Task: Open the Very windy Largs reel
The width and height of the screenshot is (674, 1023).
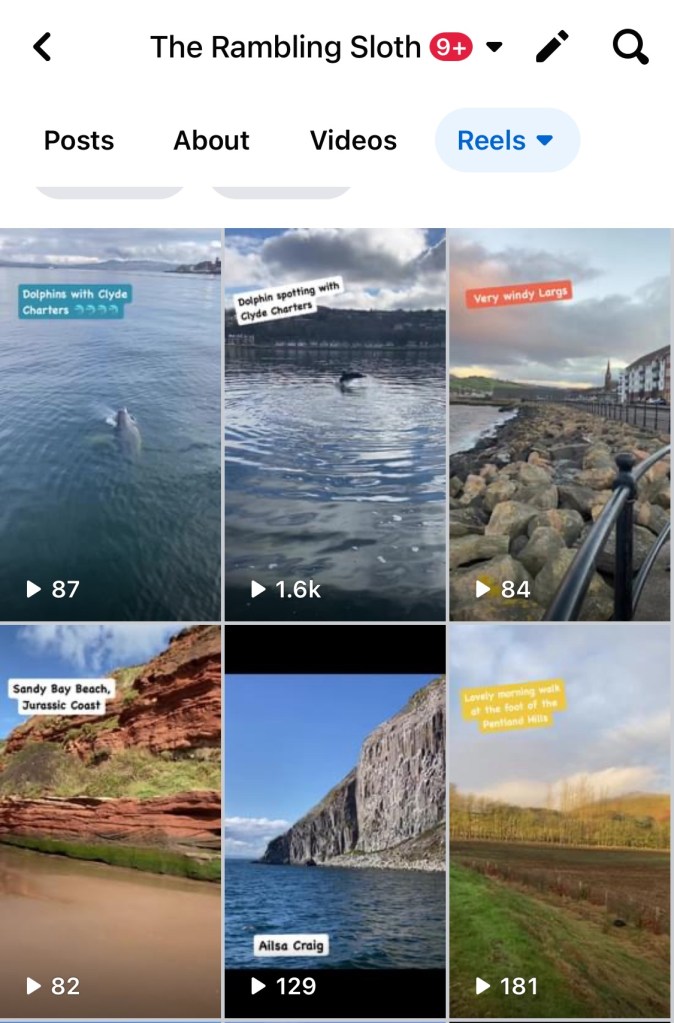Action: coord(560,425)
